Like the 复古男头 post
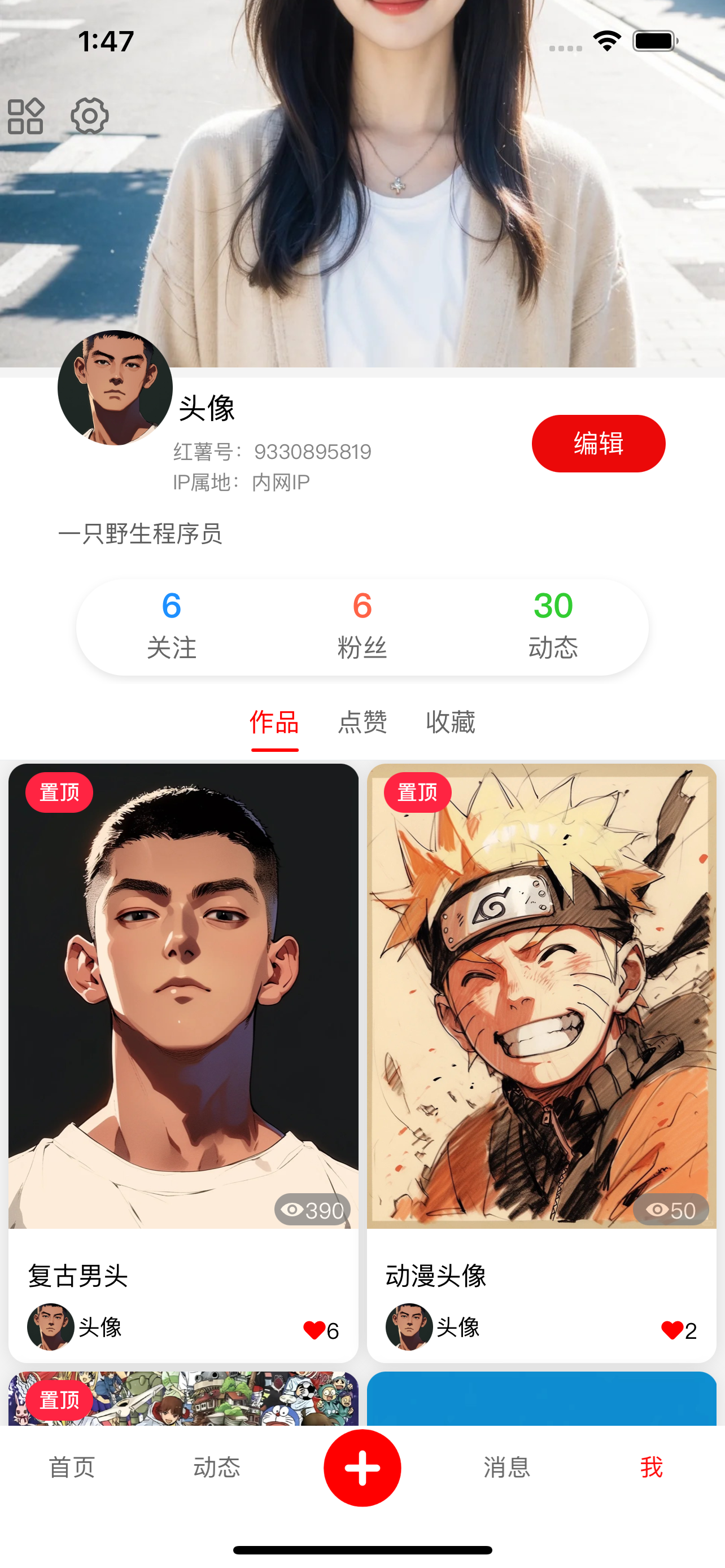The image size is (725, 1568). coord(314,1330)
